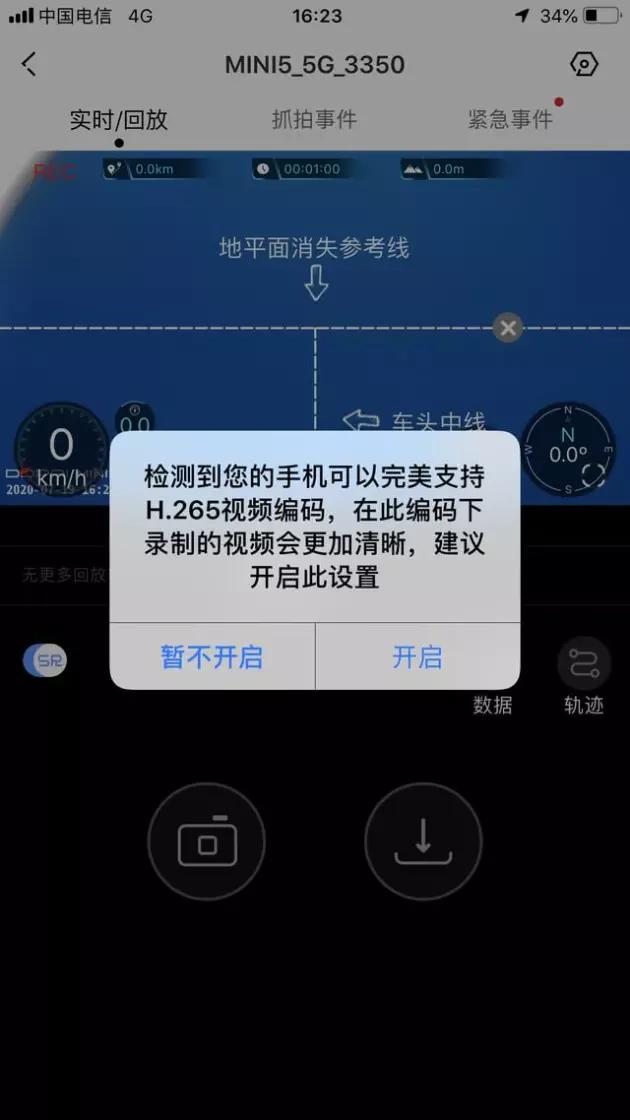Switch to the 抓拍事件 tab
The height and width of the screenshot is (1120, 630).
click(x=314, y=120)
